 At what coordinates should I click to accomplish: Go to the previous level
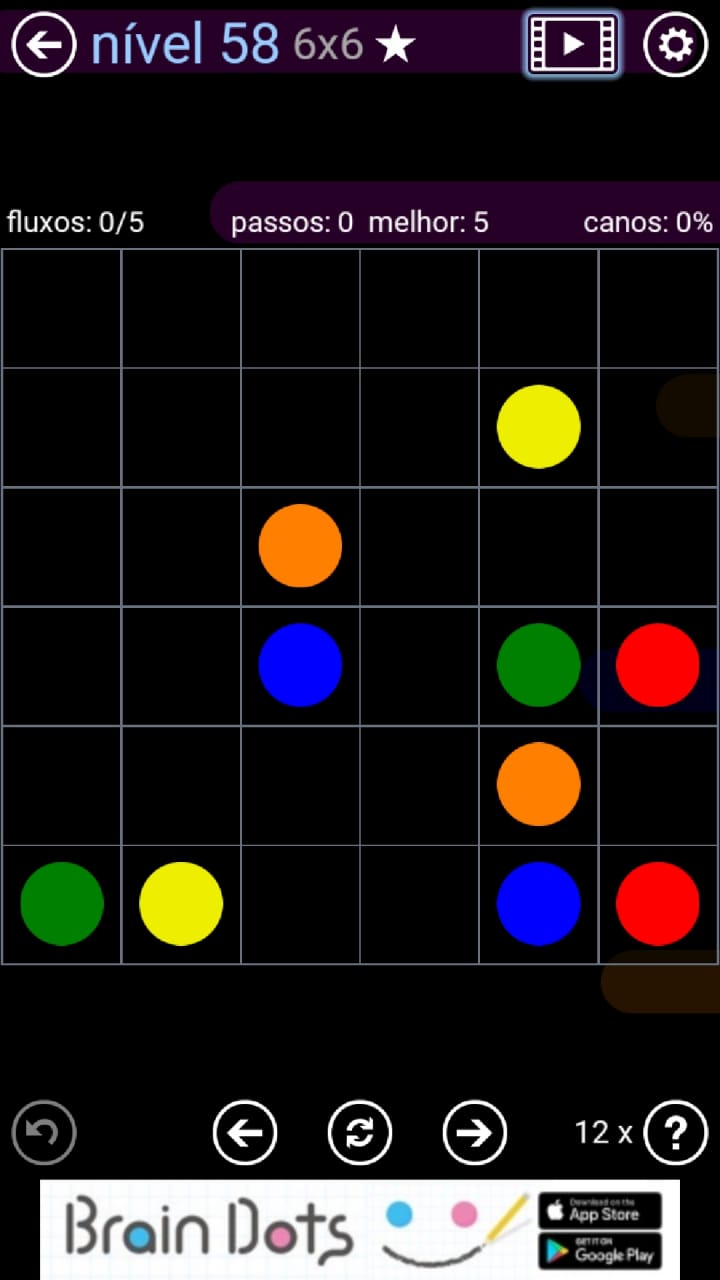tap(245, 1133)
